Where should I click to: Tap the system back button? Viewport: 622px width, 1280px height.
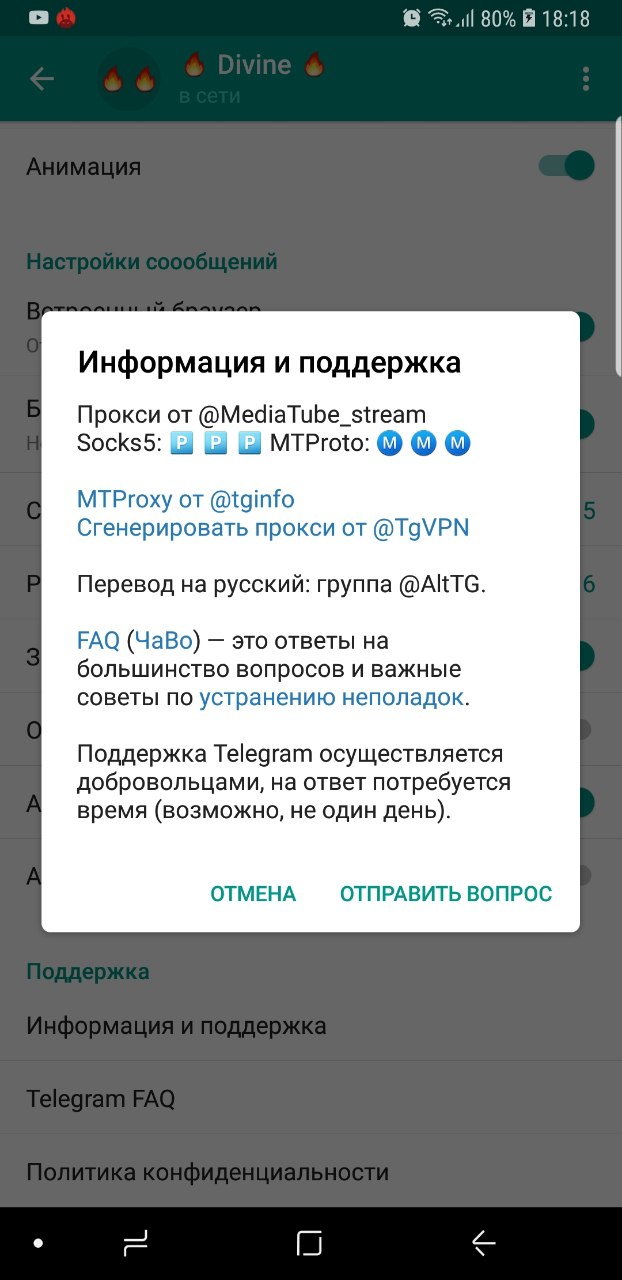[484, 1243]
